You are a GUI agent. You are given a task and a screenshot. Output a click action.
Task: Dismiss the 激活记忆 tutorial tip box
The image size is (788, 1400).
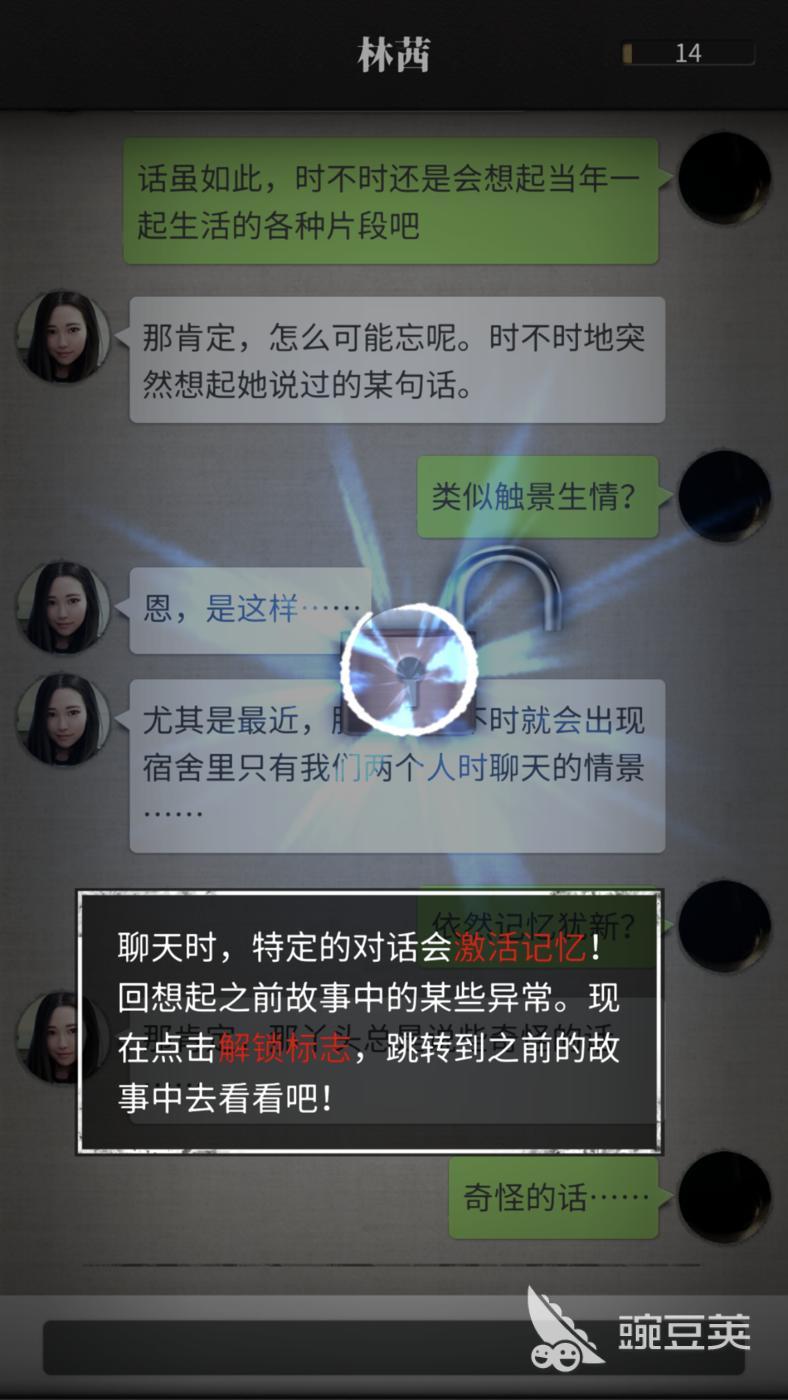coord(368,1020)
